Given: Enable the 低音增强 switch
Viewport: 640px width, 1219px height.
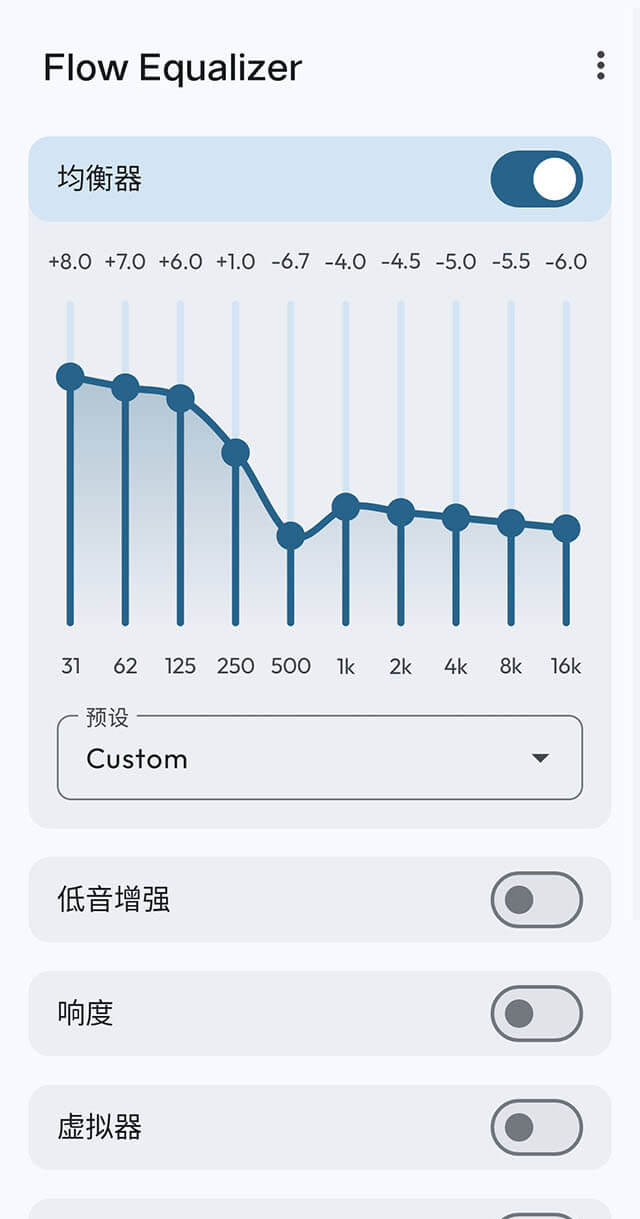Looking at the screenshot, I should coord(536,900).
